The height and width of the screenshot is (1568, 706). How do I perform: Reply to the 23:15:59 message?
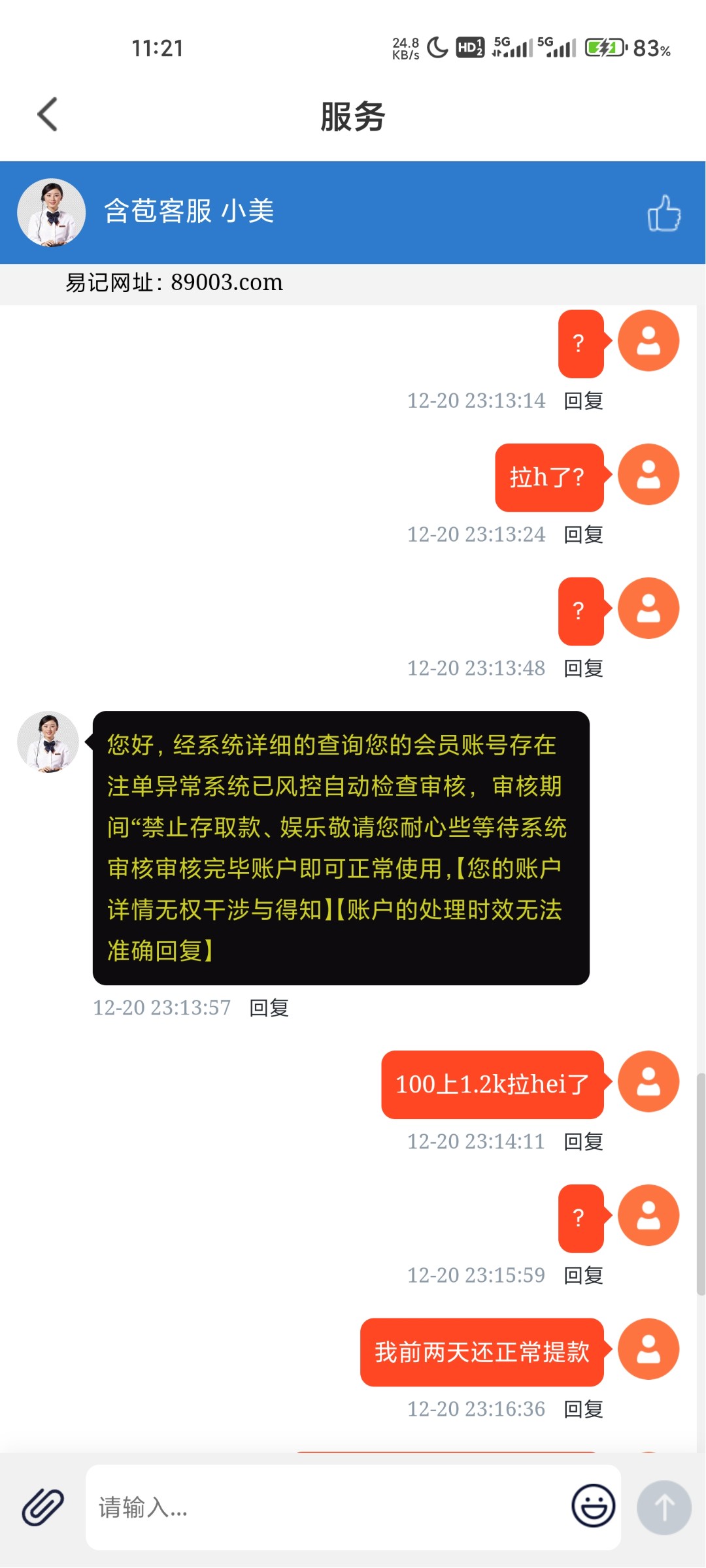[x=583, y=1275]
